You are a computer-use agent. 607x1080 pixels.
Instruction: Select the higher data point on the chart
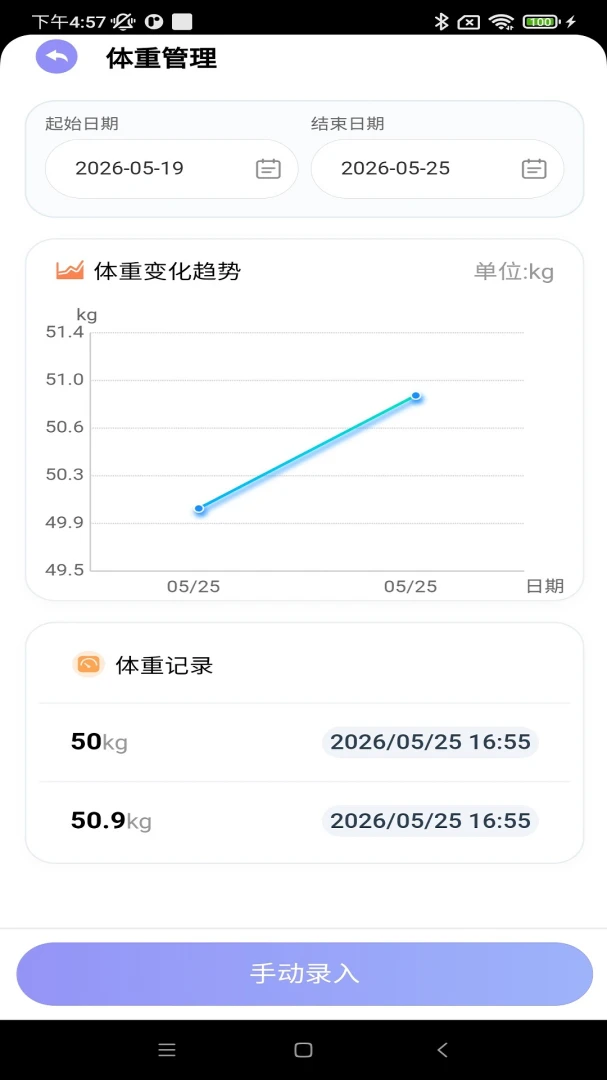tap(416, 396)
